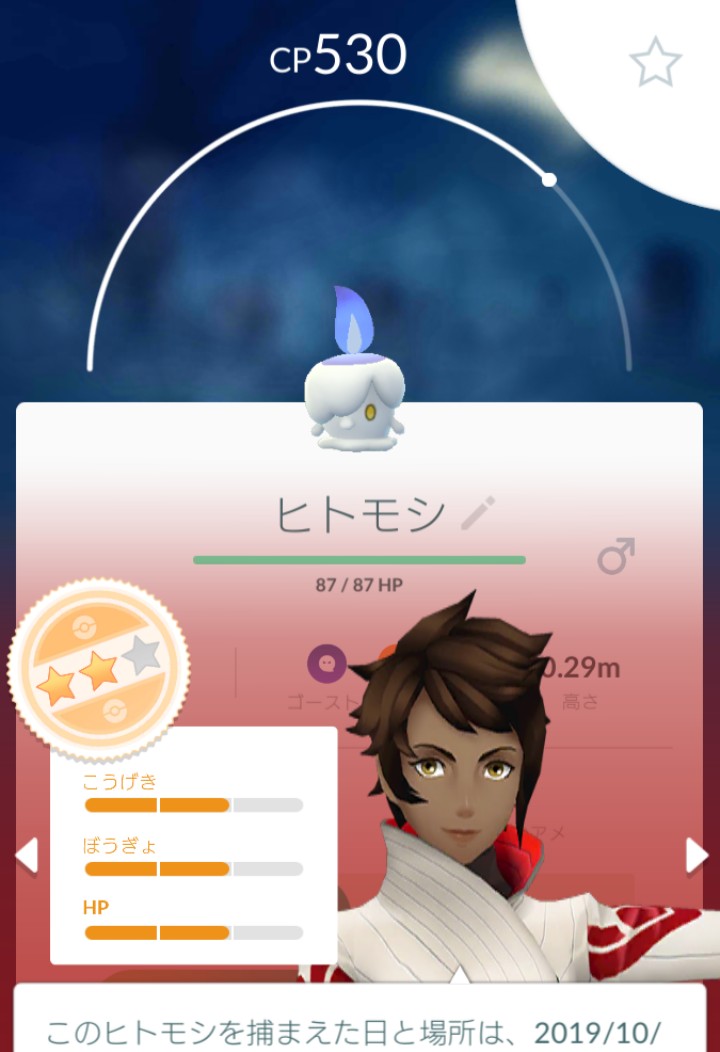Go to the previous Pokémon with left arrow
Viewport: 720px width, 1052px height.
tap(26, 856)
